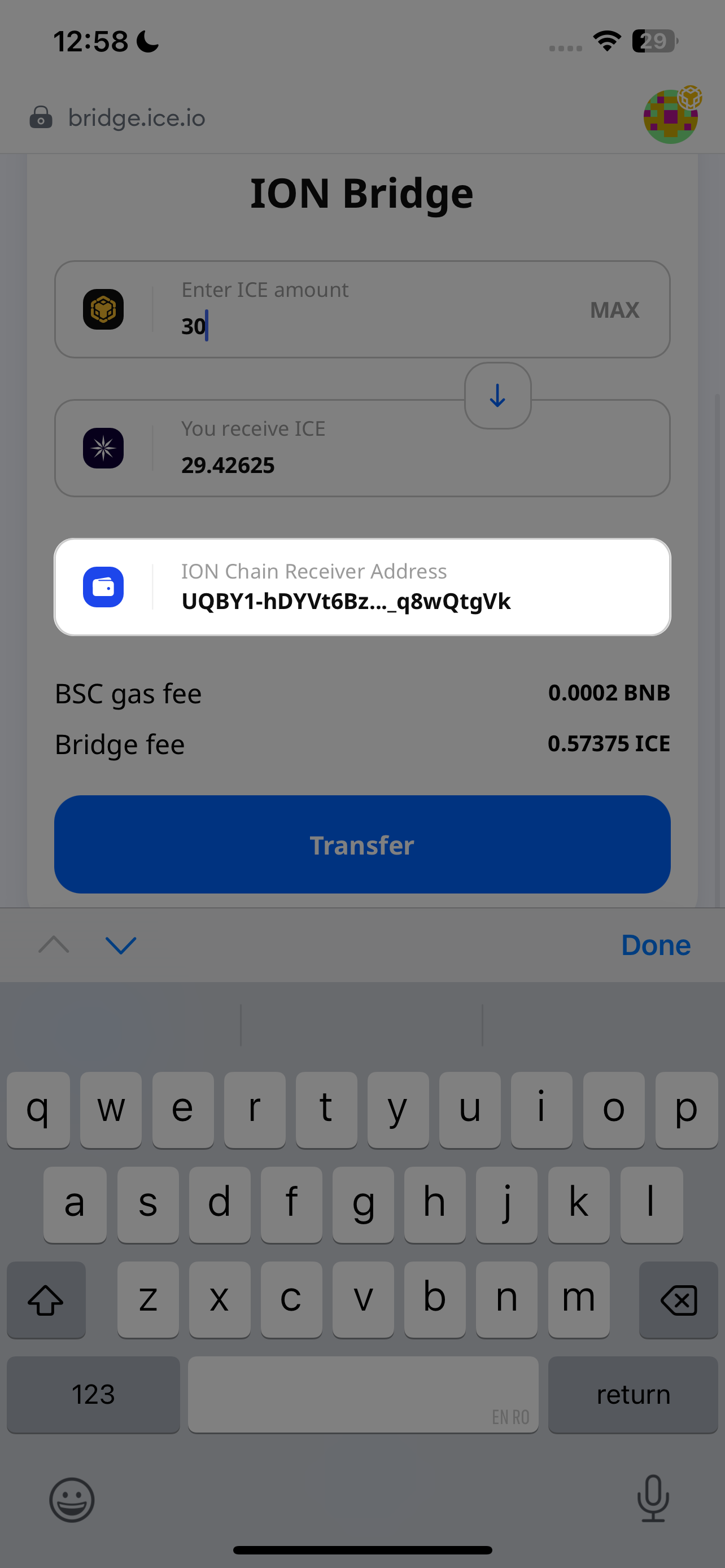
Task: Click the BNB token icon in amount field
Action: point(103,309)
